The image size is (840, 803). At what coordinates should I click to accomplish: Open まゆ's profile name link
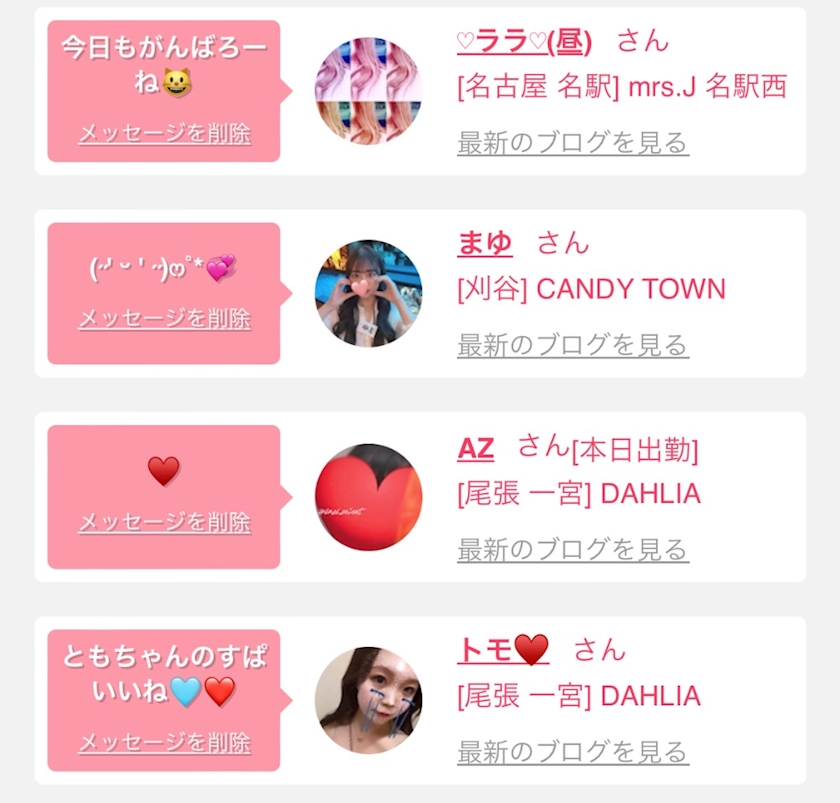484,243
